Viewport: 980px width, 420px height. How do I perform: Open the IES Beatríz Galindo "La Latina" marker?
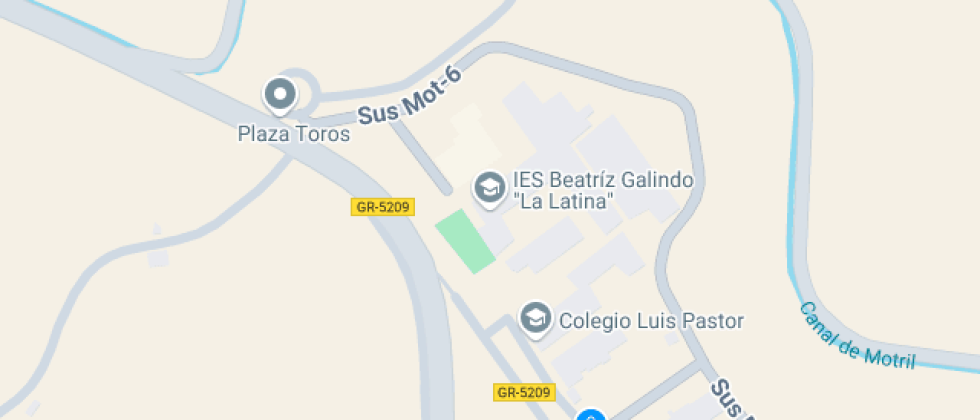[x=489, y=189]
